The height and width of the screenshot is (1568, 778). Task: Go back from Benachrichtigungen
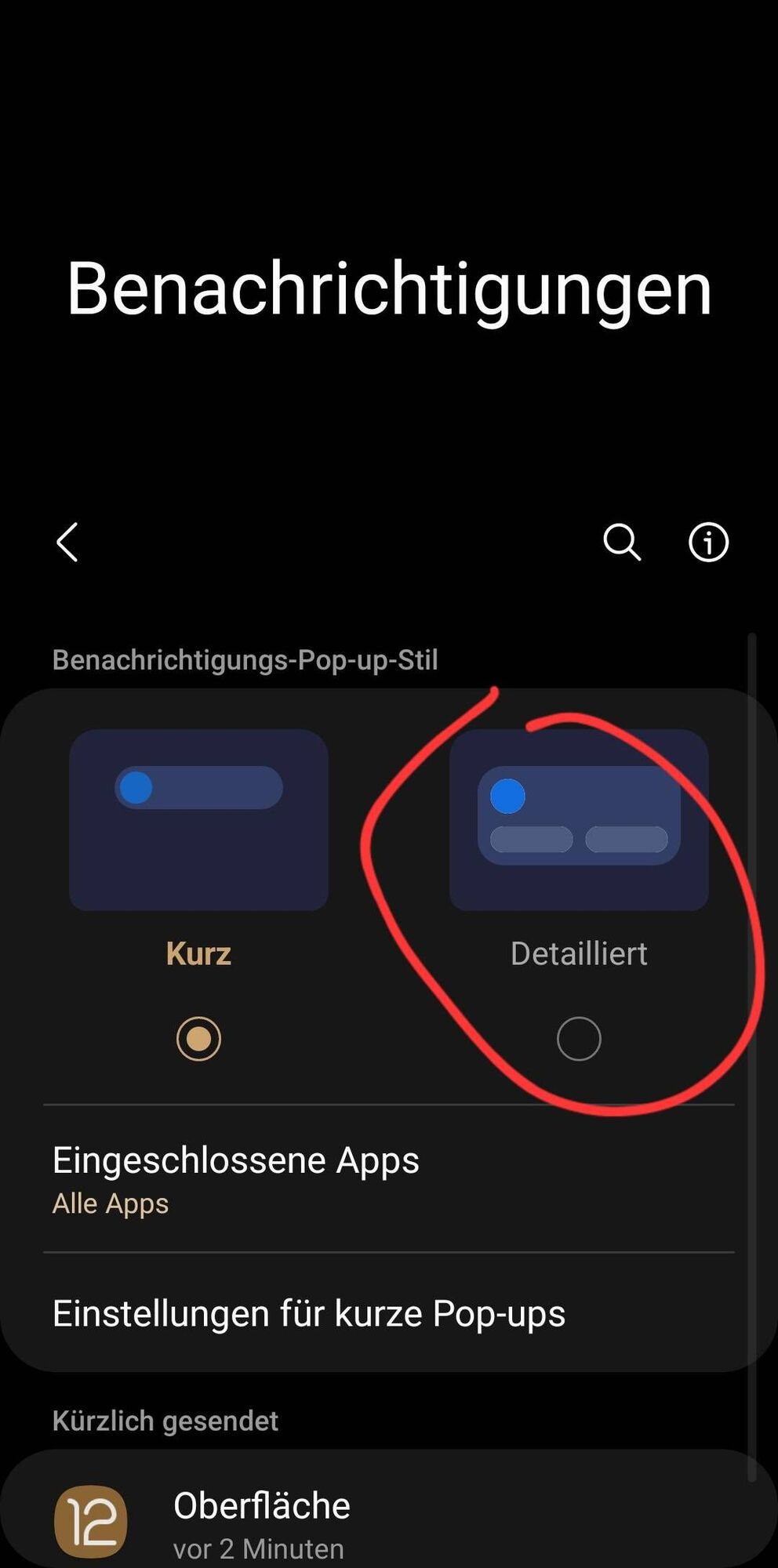click(x=67, y=543)
